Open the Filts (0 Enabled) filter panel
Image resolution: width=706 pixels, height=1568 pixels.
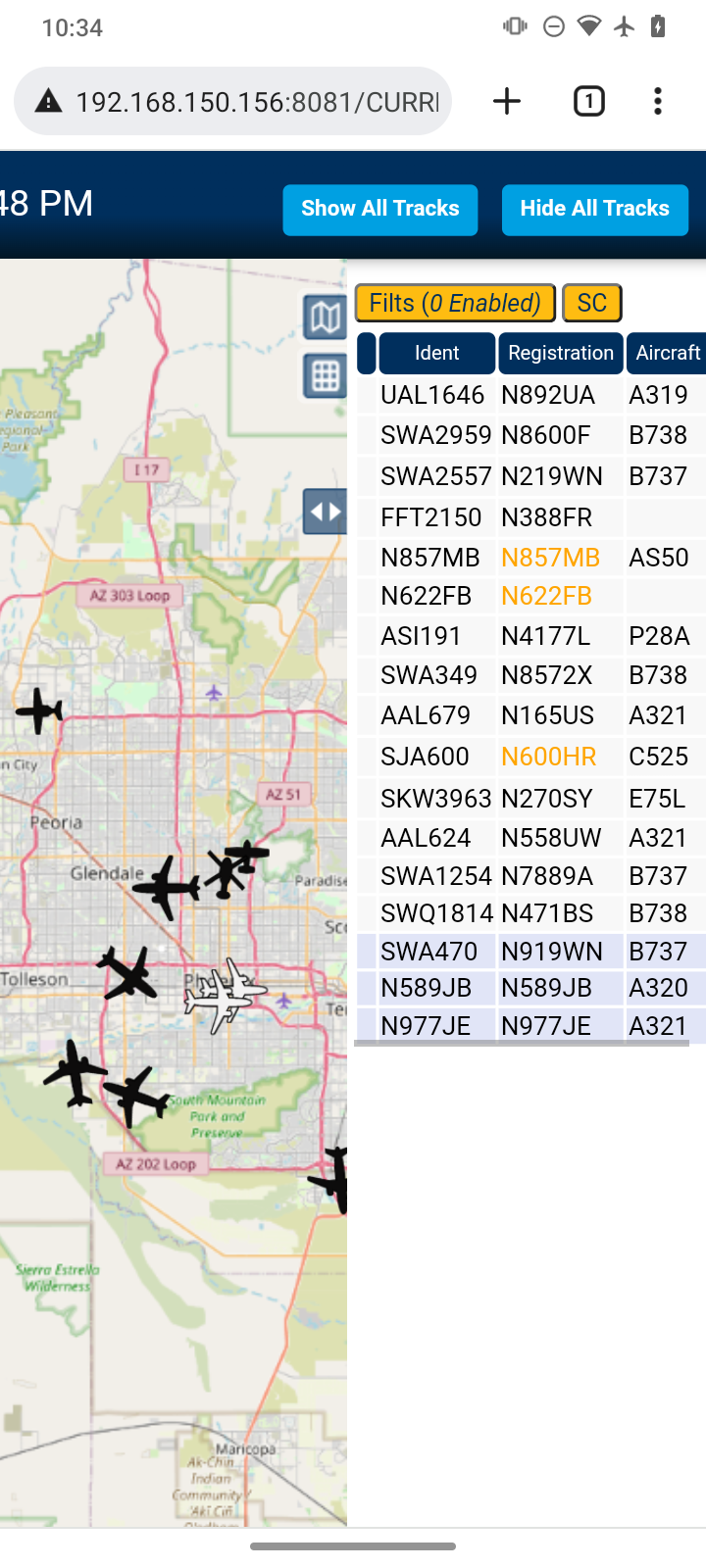click(455, 303)
